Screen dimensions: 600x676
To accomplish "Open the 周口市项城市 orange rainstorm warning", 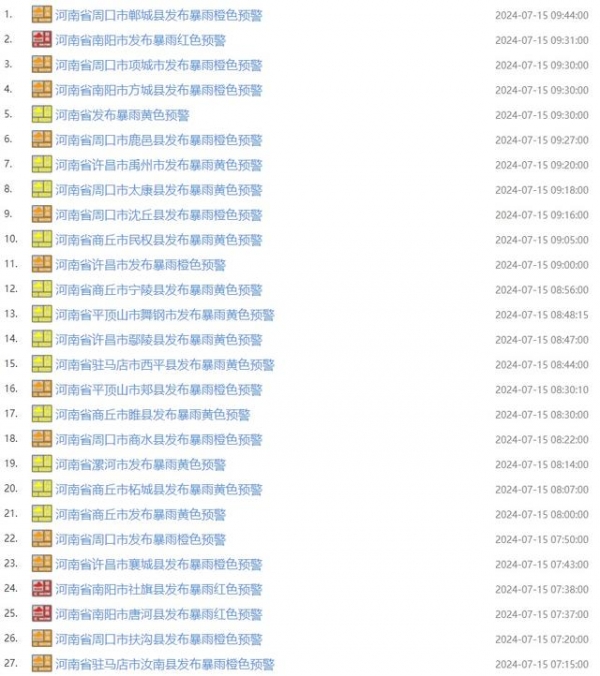I will coord(158,65).
